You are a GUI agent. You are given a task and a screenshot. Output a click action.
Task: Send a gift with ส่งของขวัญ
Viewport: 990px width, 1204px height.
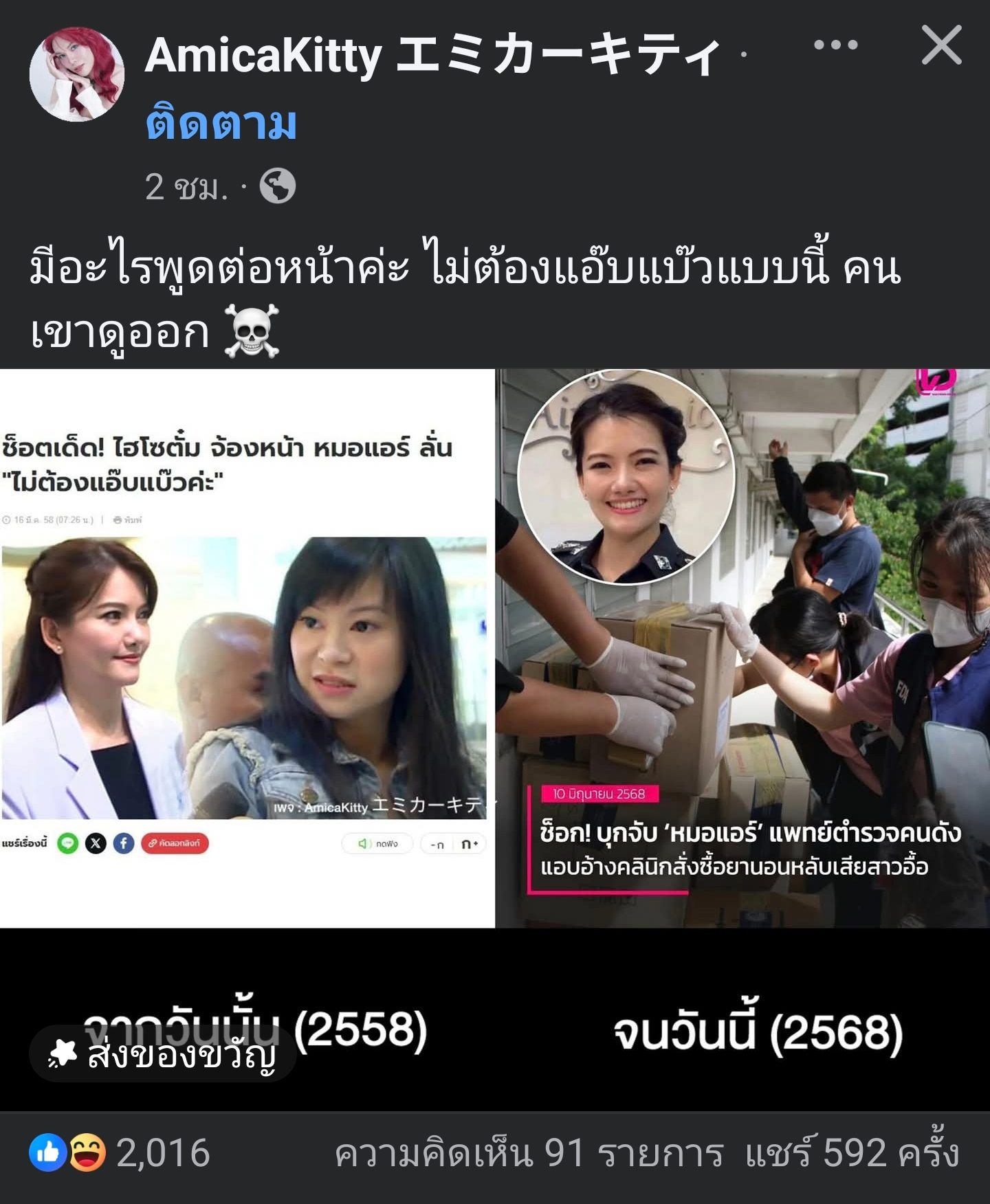[x=163, y=1053]
